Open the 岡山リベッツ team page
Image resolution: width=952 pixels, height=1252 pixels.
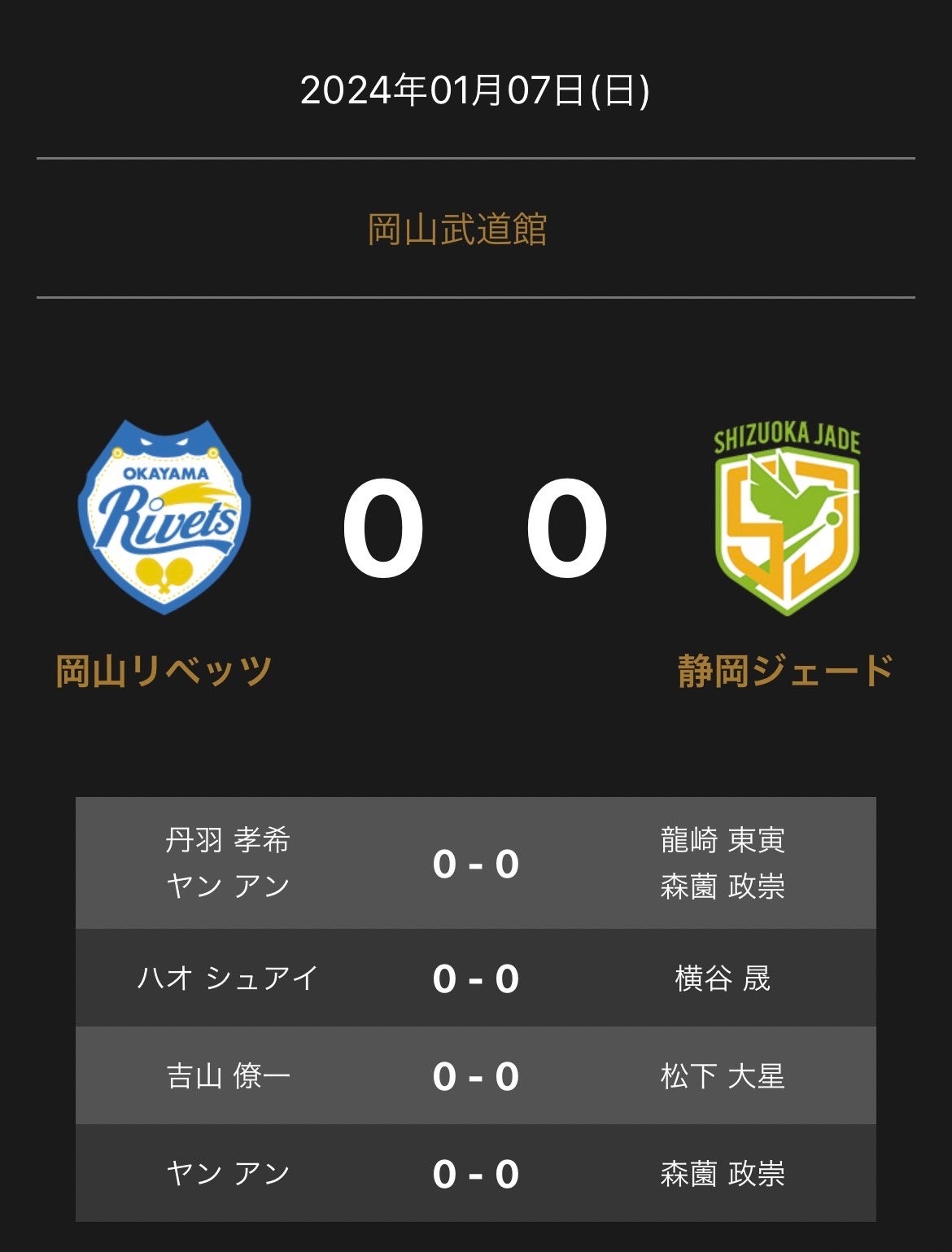(164, 672)
